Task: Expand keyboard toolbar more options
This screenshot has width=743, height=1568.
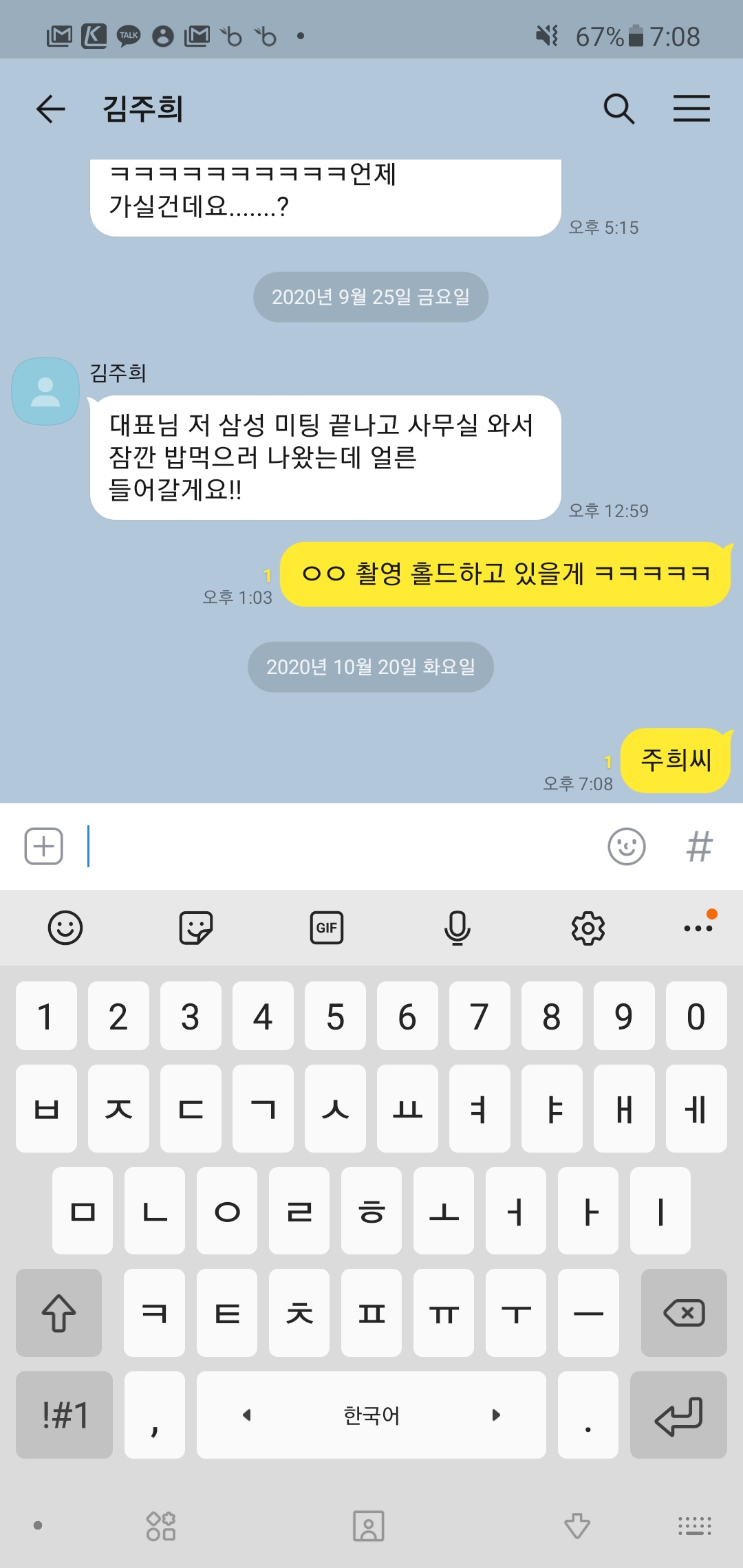Action: [698, 928]
